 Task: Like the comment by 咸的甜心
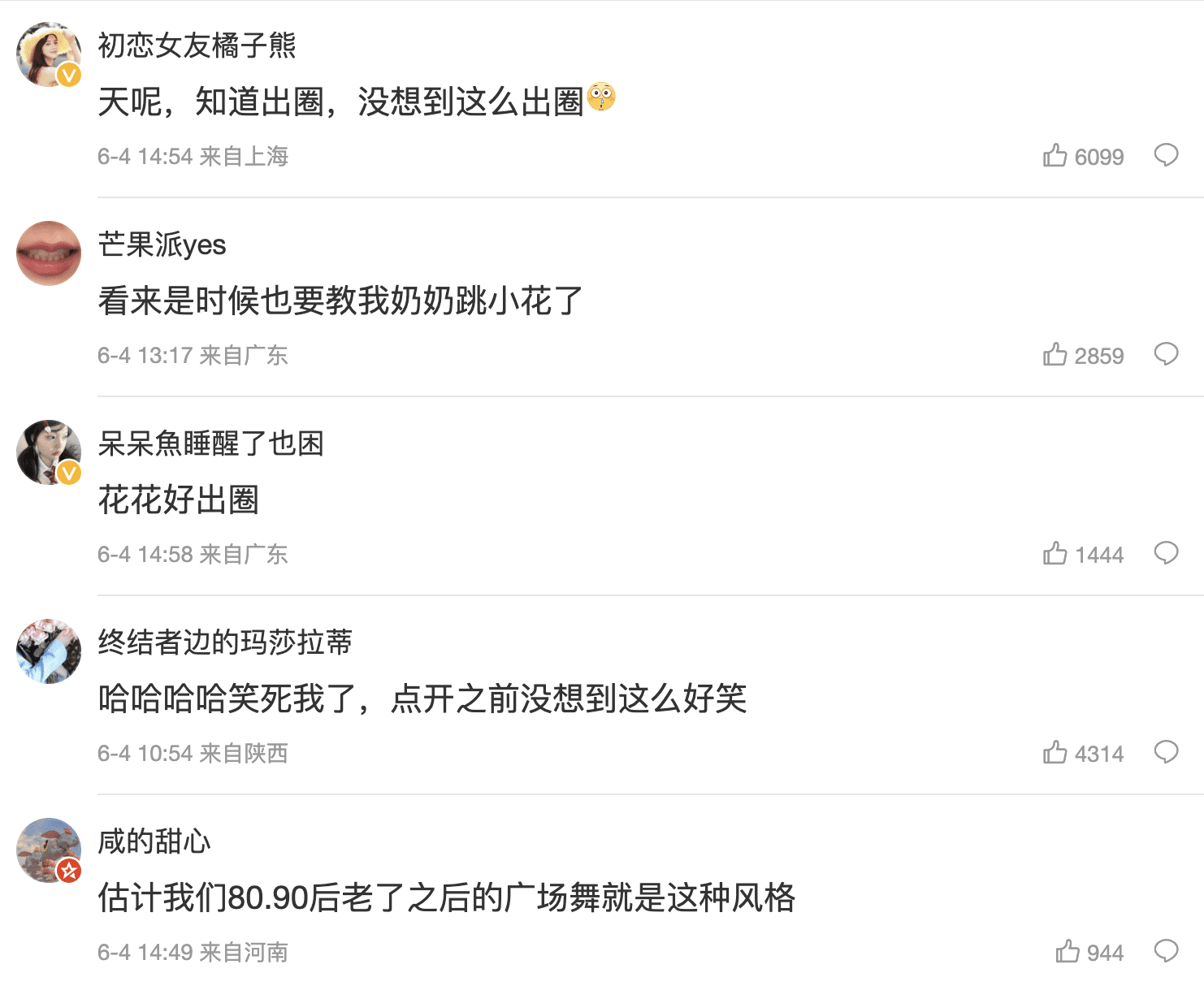coord(1068,951)
